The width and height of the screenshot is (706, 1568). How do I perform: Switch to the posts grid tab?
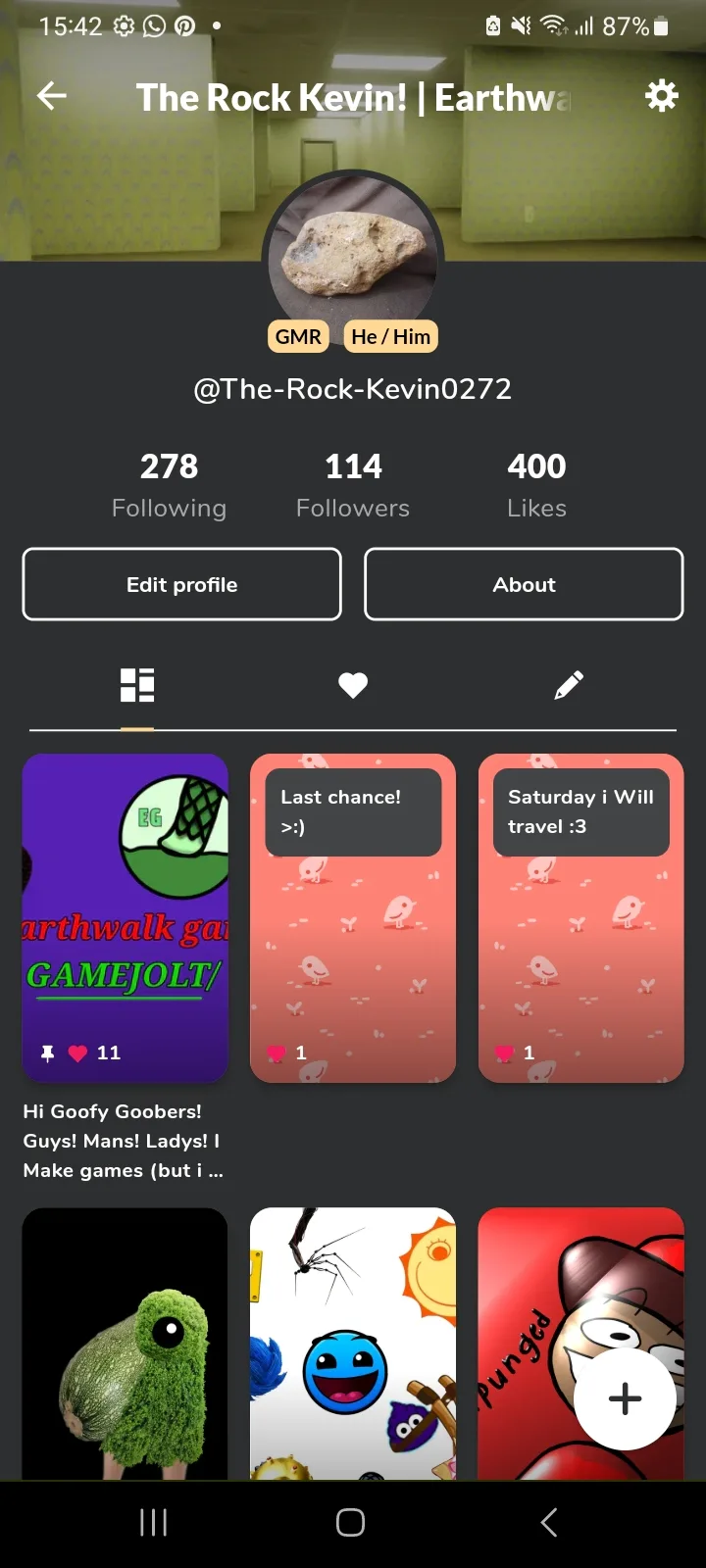click(137, 685)
